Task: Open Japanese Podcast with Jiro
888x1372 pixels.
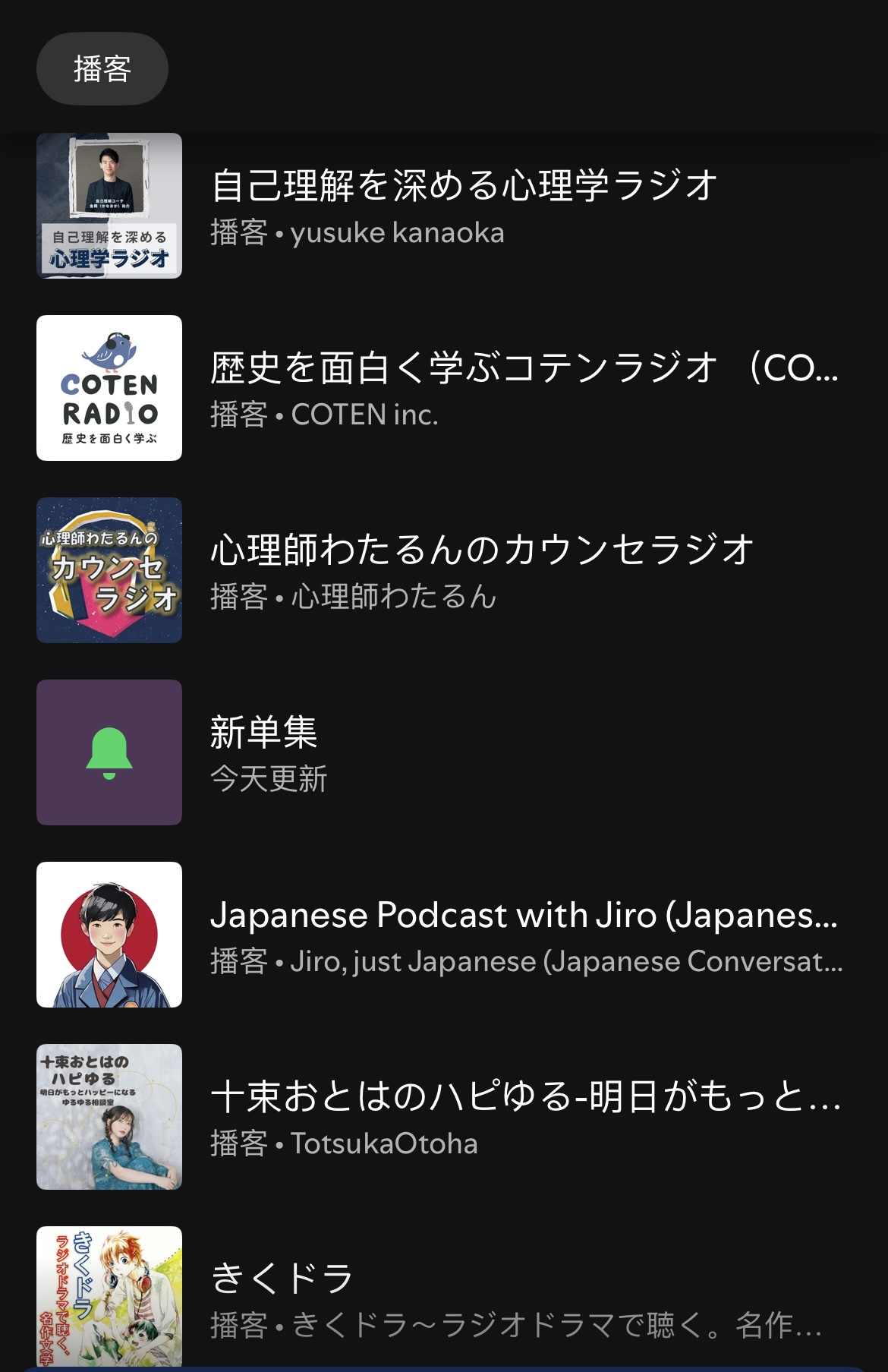Action: [x=463, y=935]
